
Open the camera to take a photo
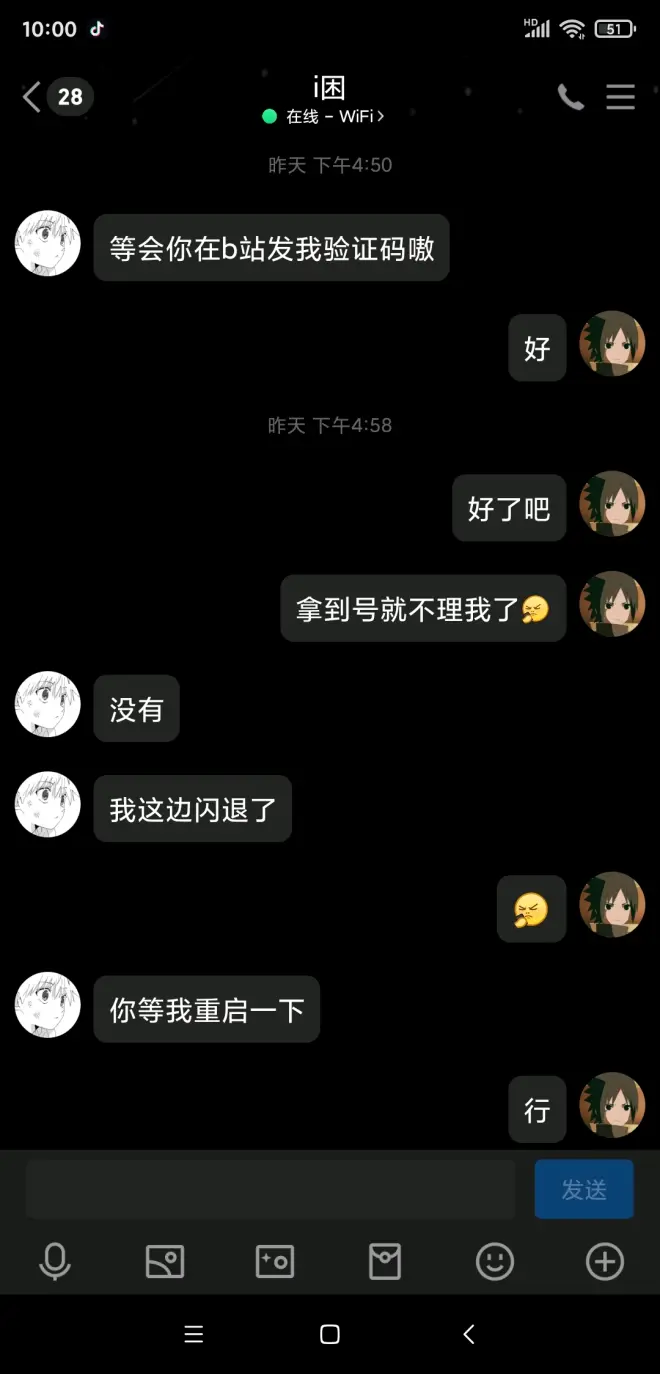275,1262
